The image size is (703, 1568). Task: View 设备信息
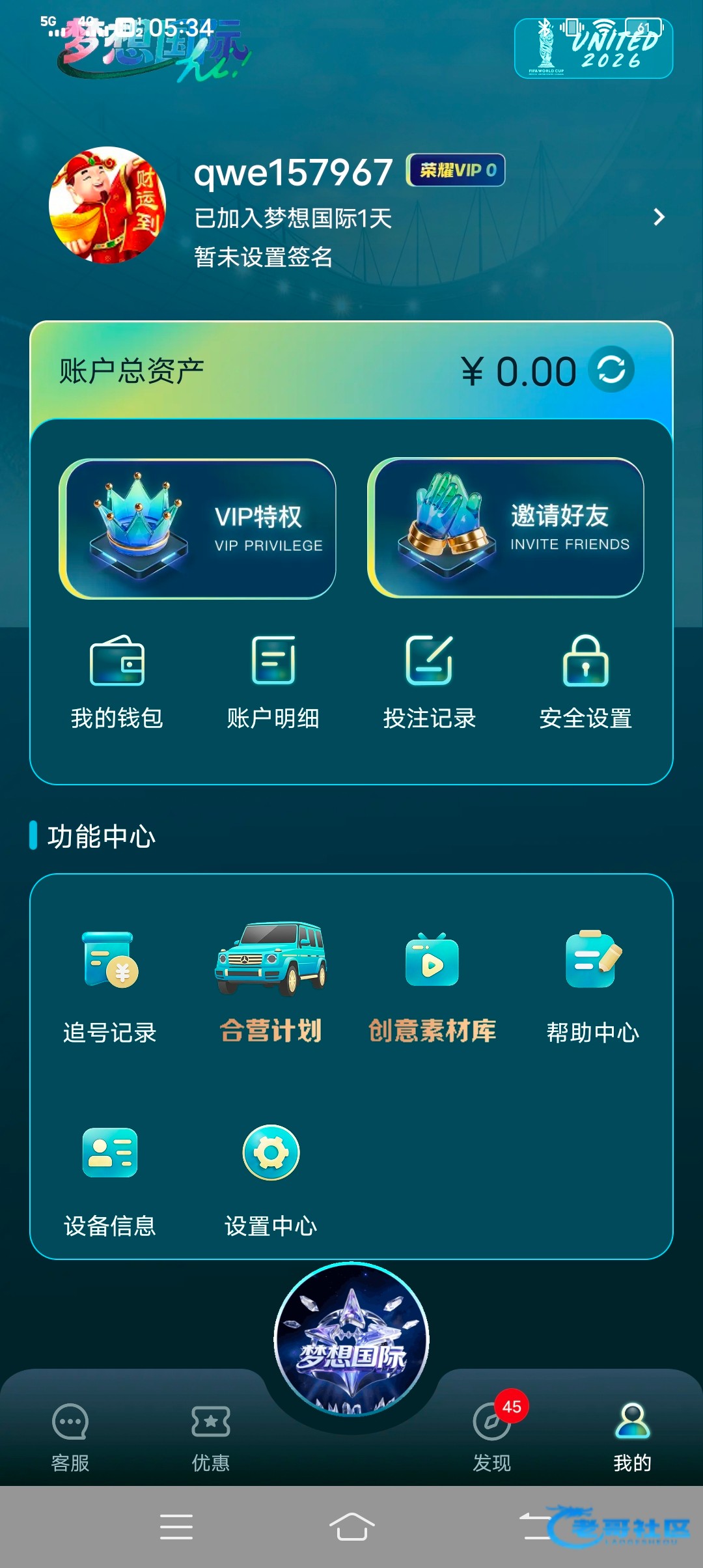[x=110, y=1180]
